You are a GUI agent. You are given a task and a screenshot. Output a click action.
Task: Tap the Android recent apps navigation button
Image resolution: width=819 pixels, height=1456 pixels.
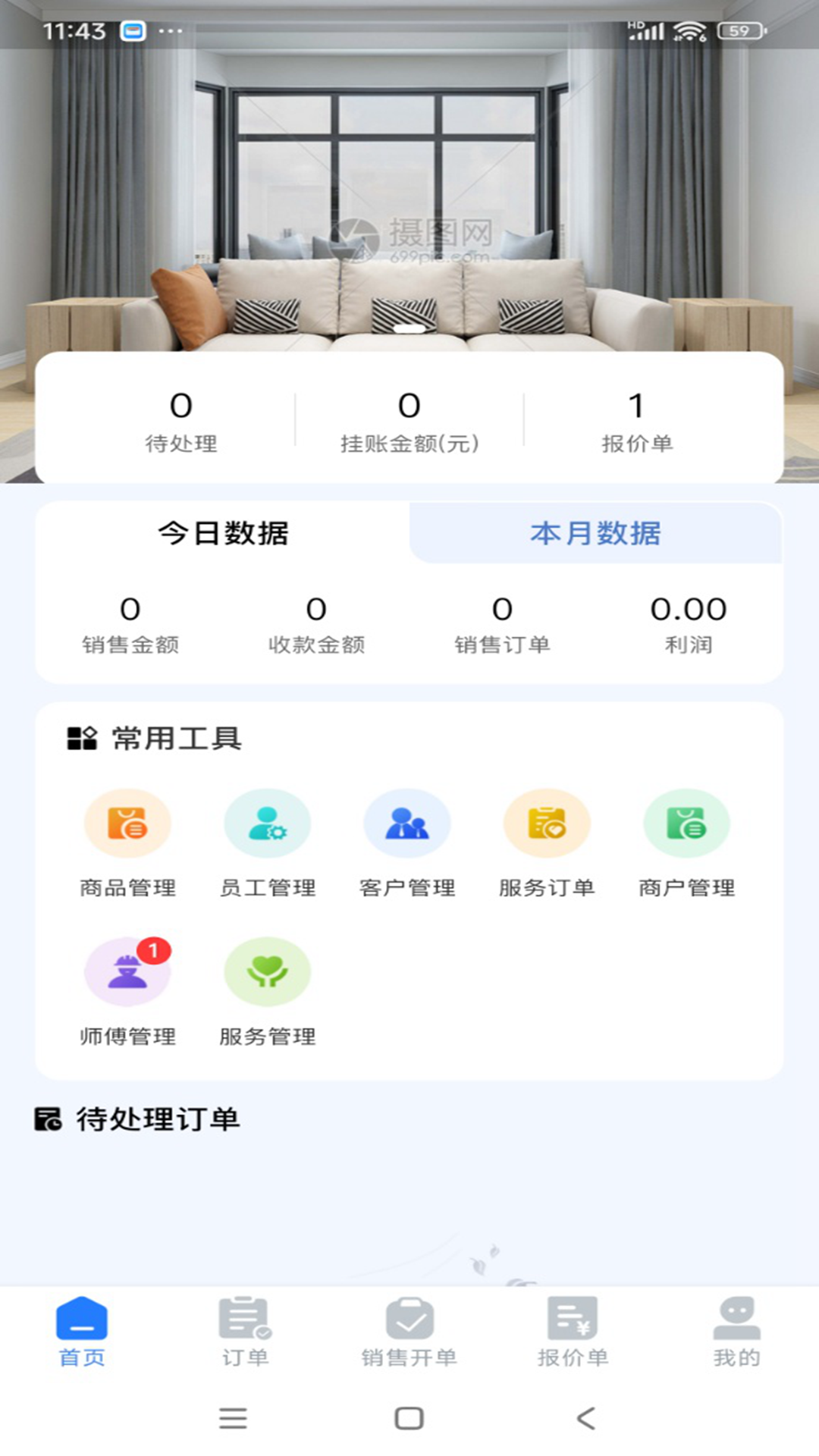(234, 1417)
